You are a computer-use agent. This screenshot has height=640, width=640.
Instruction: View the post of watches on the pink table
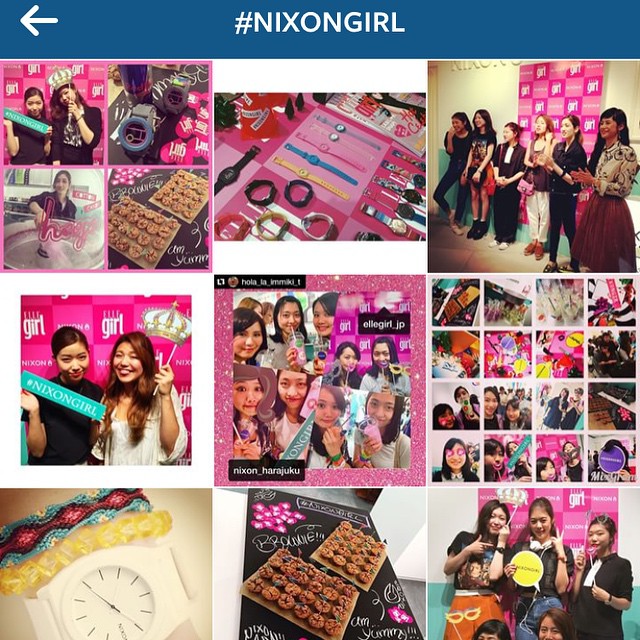pos(319,165)
